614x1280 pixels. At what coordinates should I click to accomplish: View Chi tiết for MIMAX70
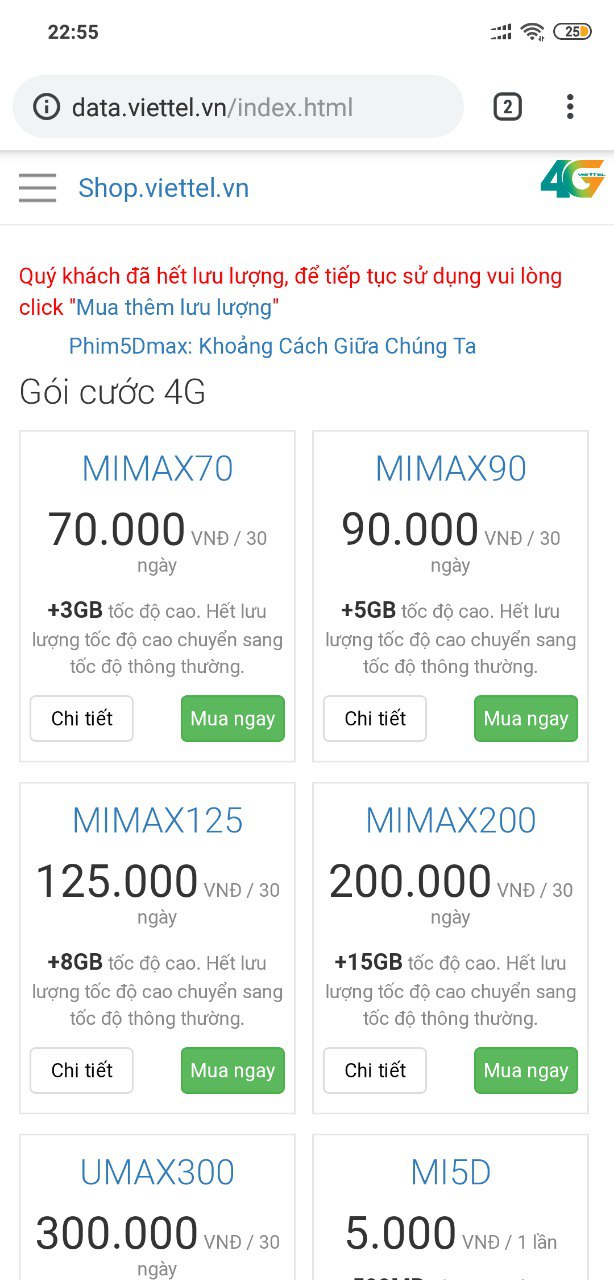(x=82, y=718)
